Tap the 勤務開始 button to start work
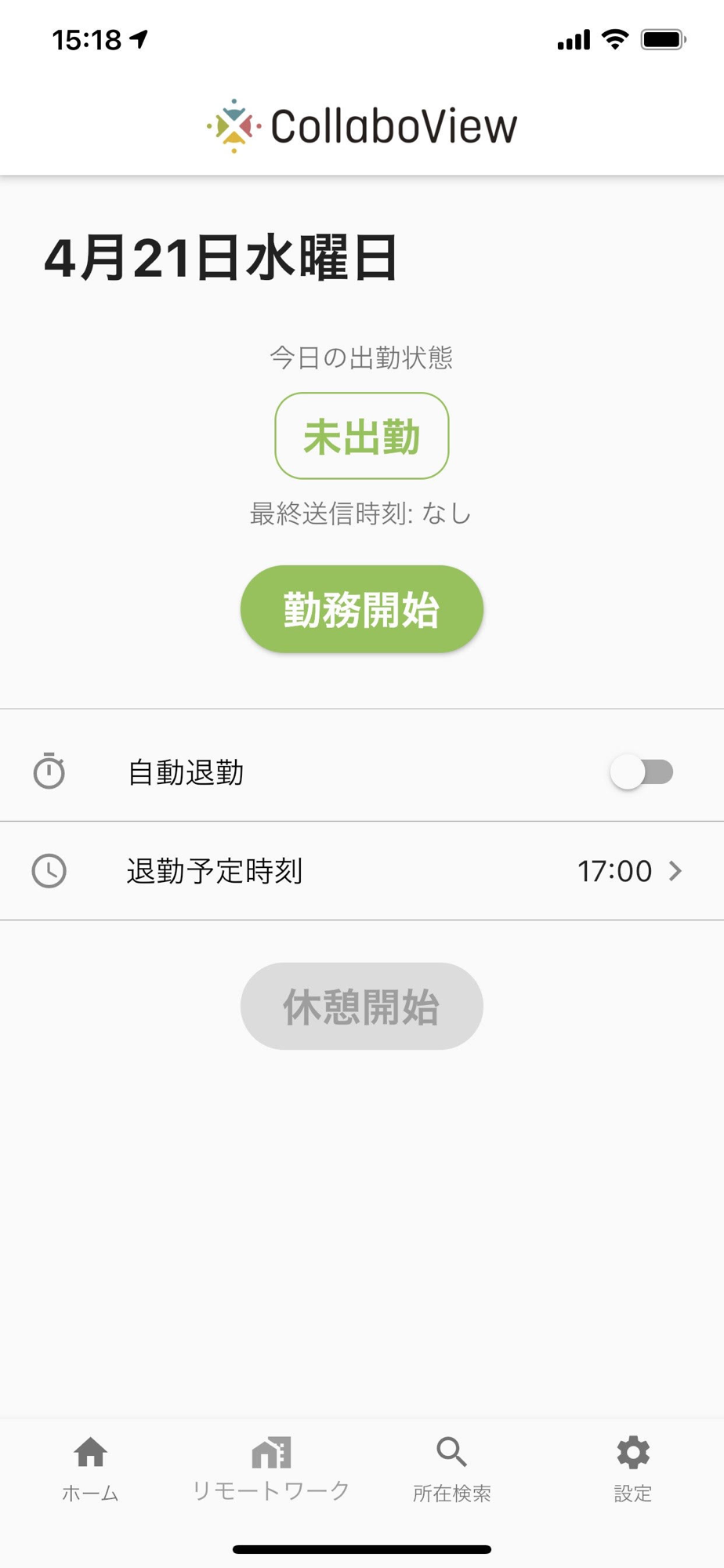This screenshot has width=724, height=1568. (x=361, y=609)
